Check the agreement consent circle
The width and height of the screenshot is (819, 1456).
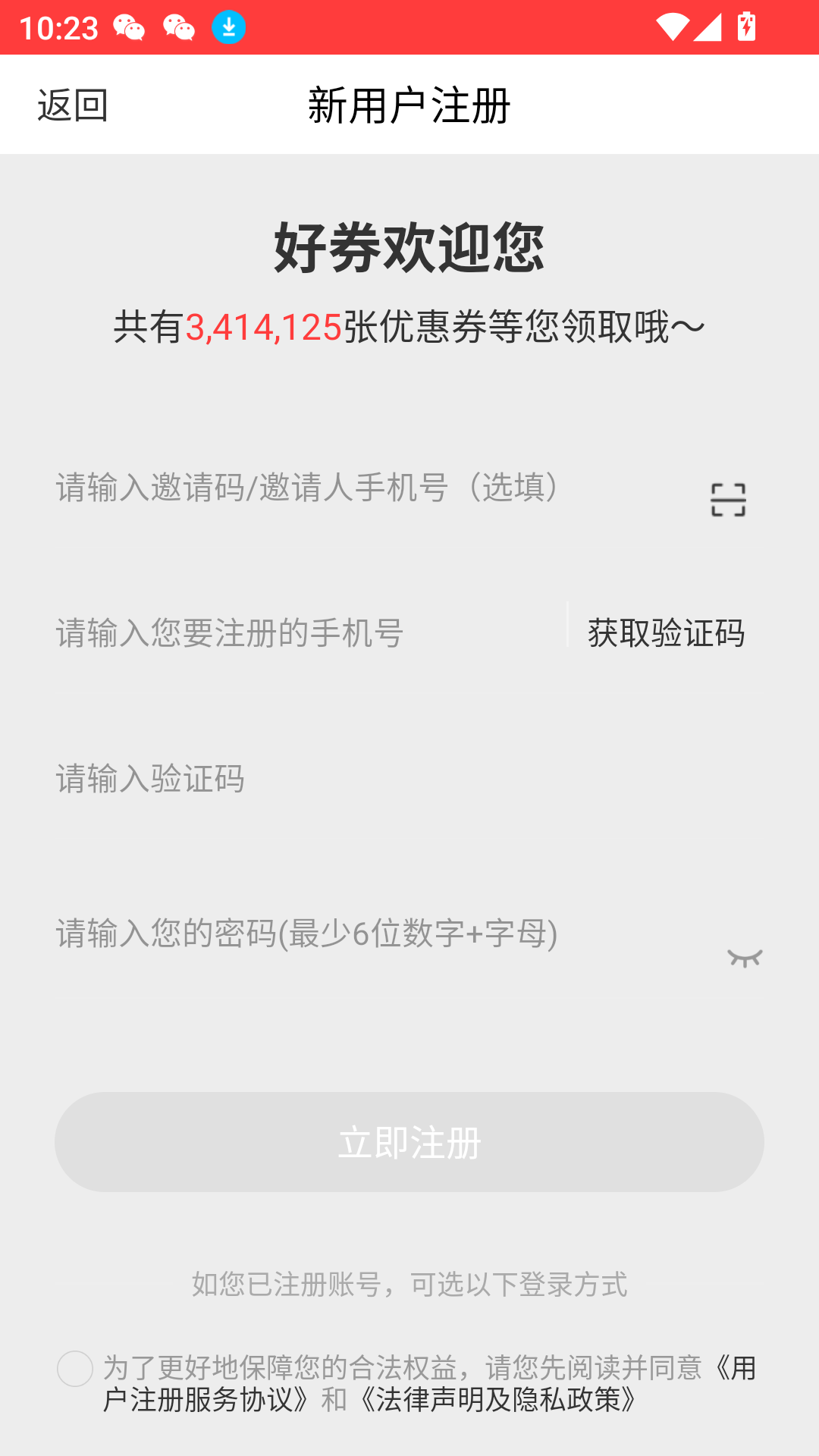point(75,1369)
